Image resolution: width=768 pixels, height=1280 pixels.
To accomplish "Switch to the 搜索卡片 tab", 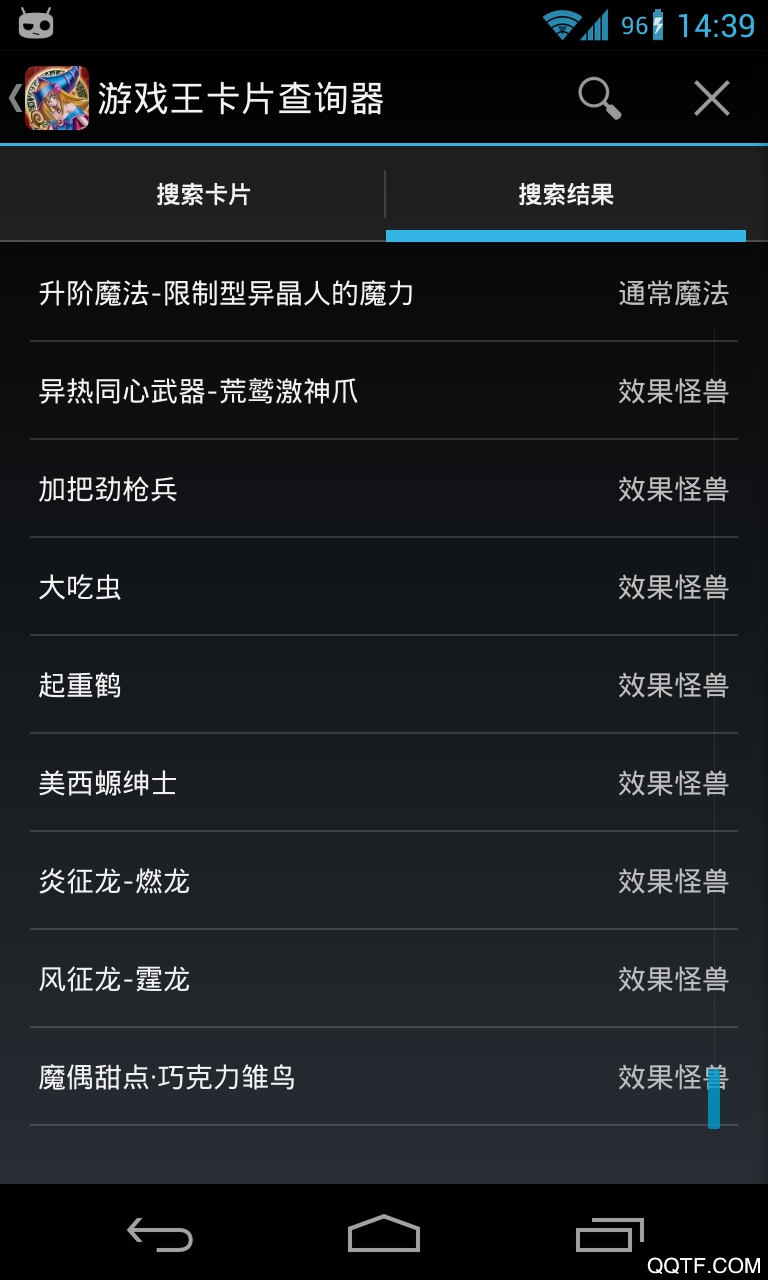I will coord(203,194).
